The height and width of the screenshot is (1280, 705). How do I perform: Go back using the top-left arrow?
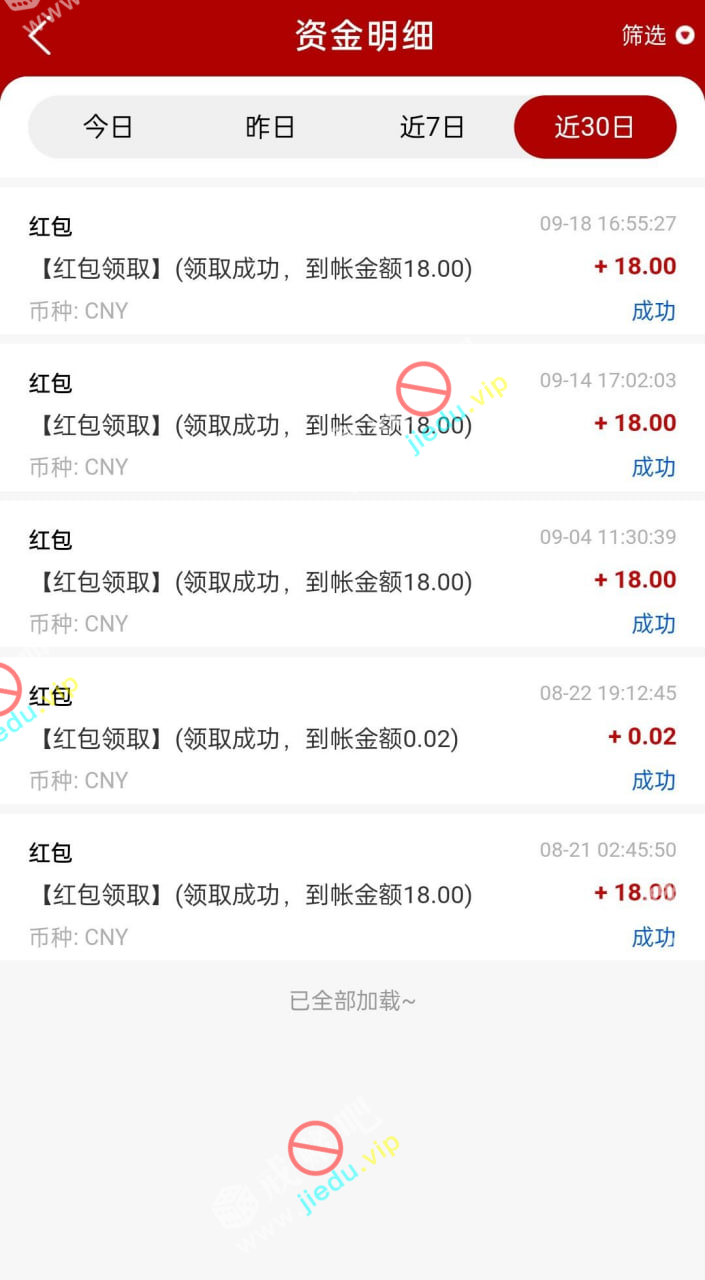[39, 37]
